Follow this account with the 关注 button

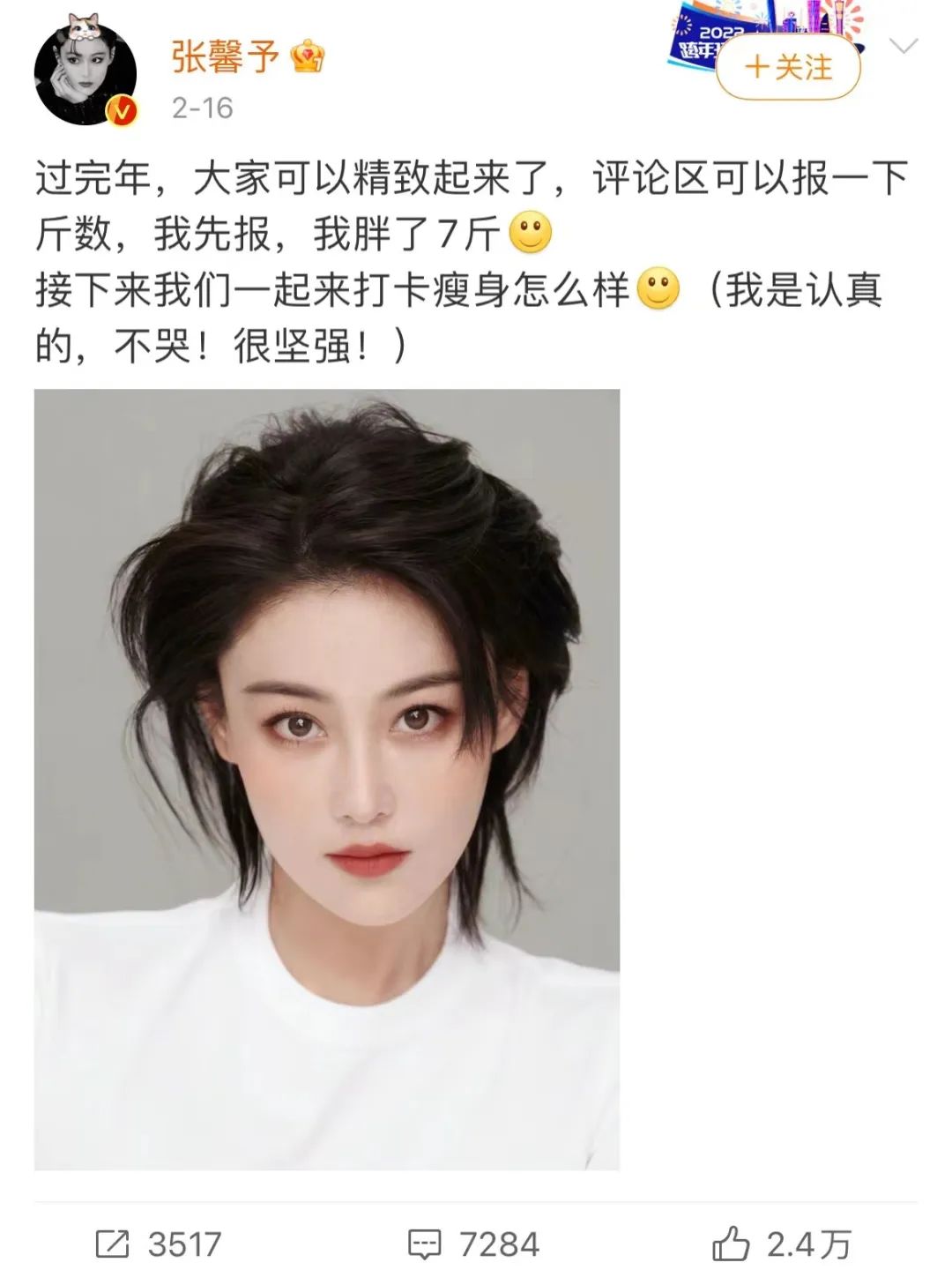click(x=787, y=68)
